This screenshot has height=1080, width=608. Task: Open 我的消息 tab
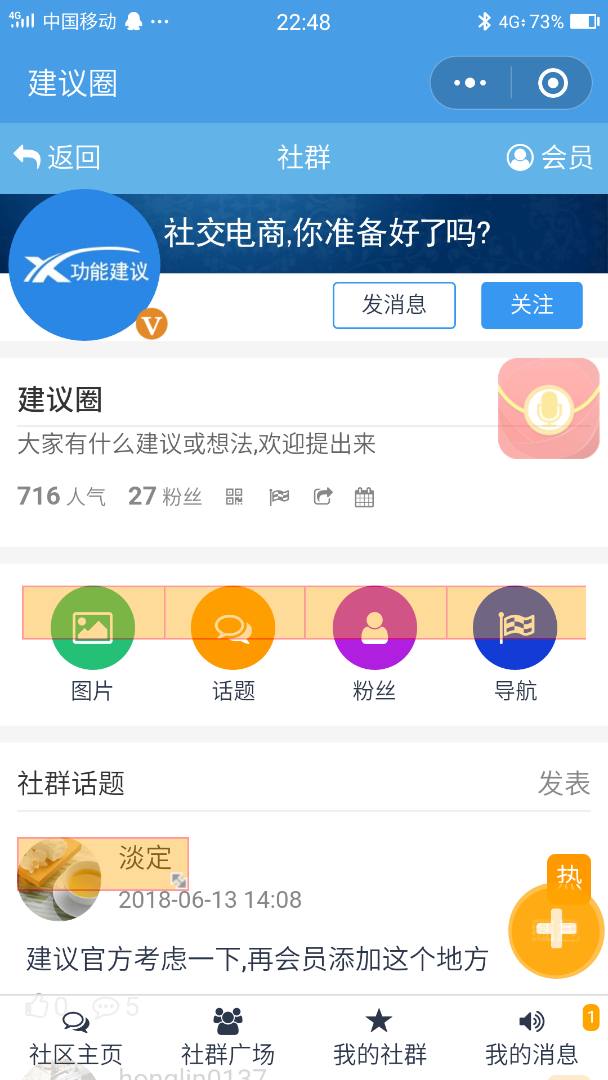click(531, 1037)
